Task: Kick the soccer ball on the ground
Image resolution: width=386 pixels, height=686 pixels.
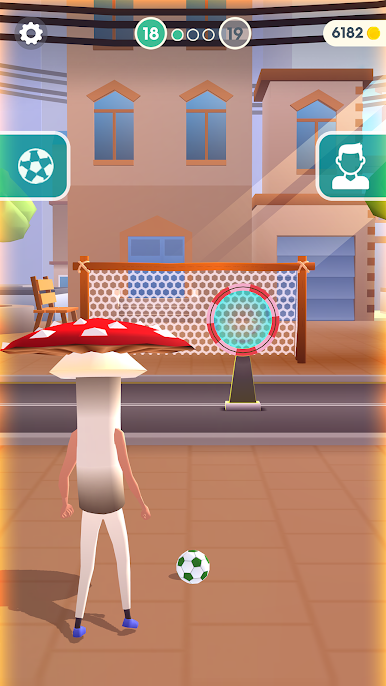Action: [x=193, y=567]
